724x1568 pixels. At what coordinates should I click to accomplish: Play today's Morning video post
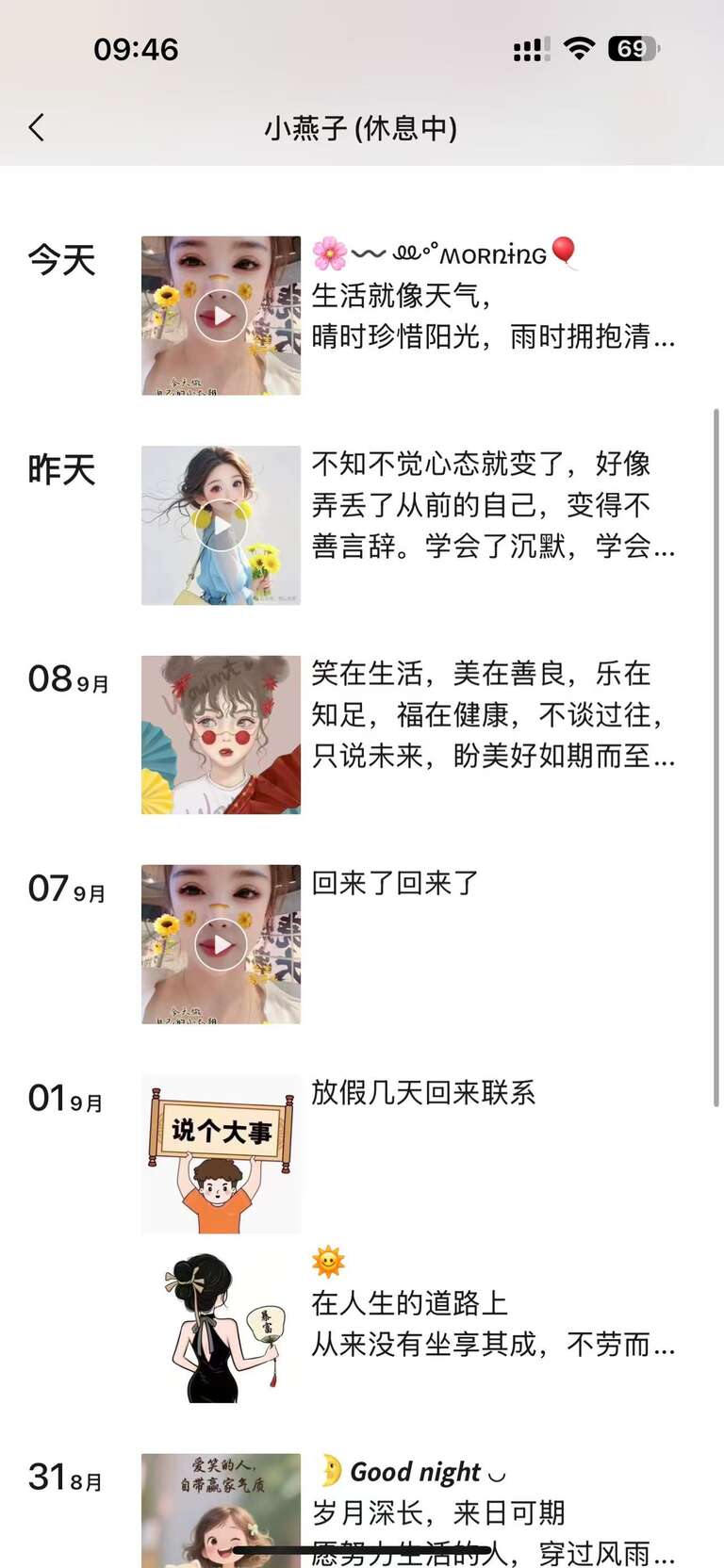221,316
